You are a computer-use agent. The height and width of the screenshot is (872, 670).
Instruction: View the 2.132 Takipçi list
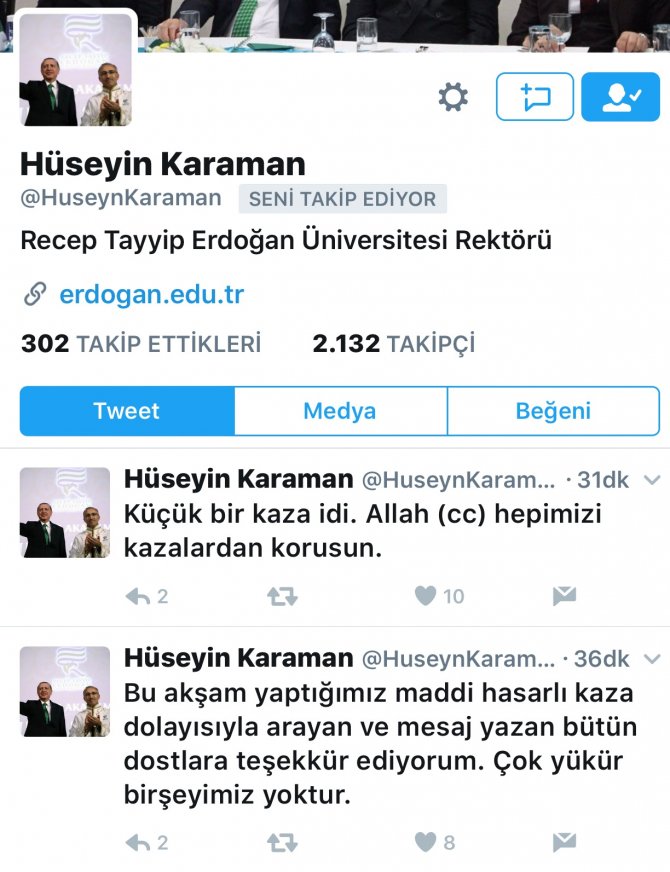[x=394, y=344]
